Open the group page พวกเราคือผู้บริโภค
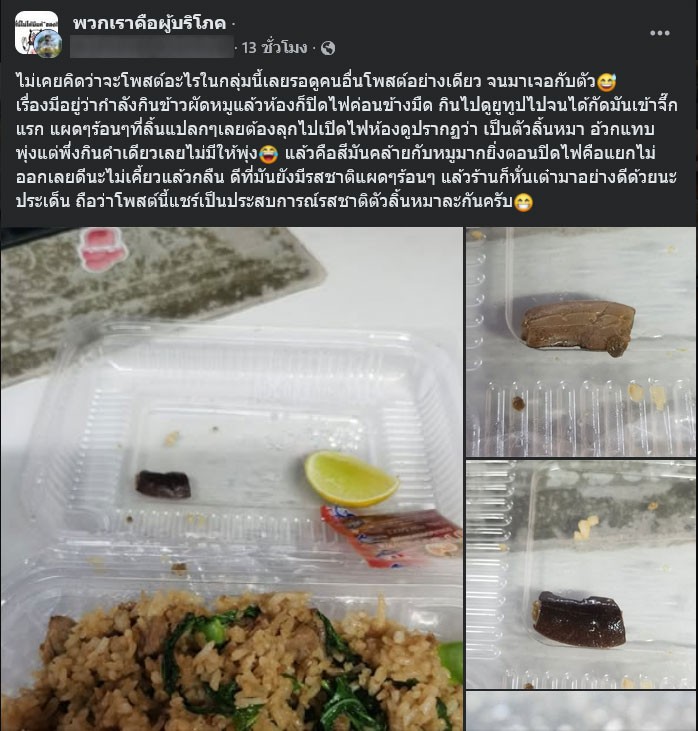The width and height of the screenshot is (698, 731). point(150,22)
